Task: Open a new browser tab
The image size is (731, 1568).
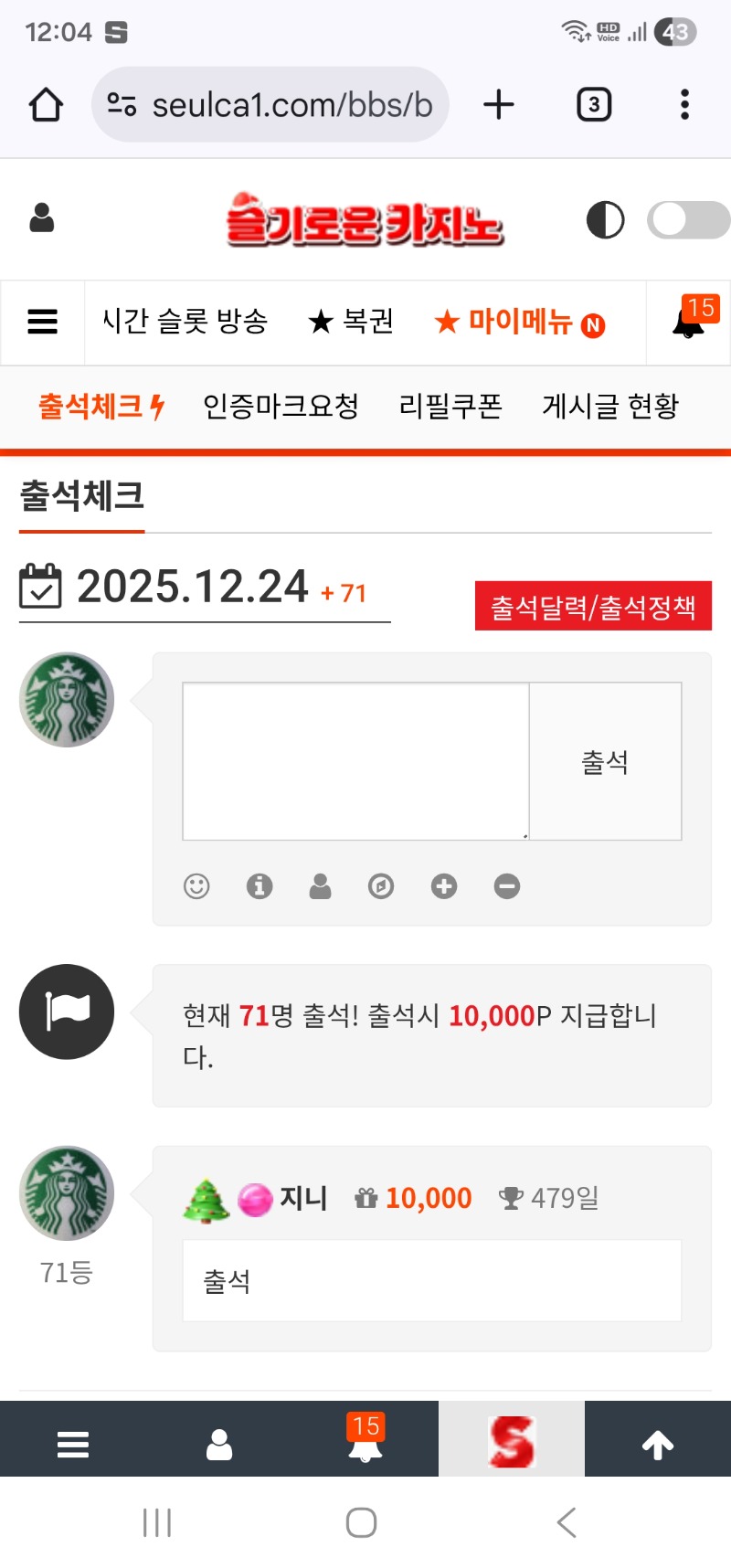Action: [x=499, y=105]
